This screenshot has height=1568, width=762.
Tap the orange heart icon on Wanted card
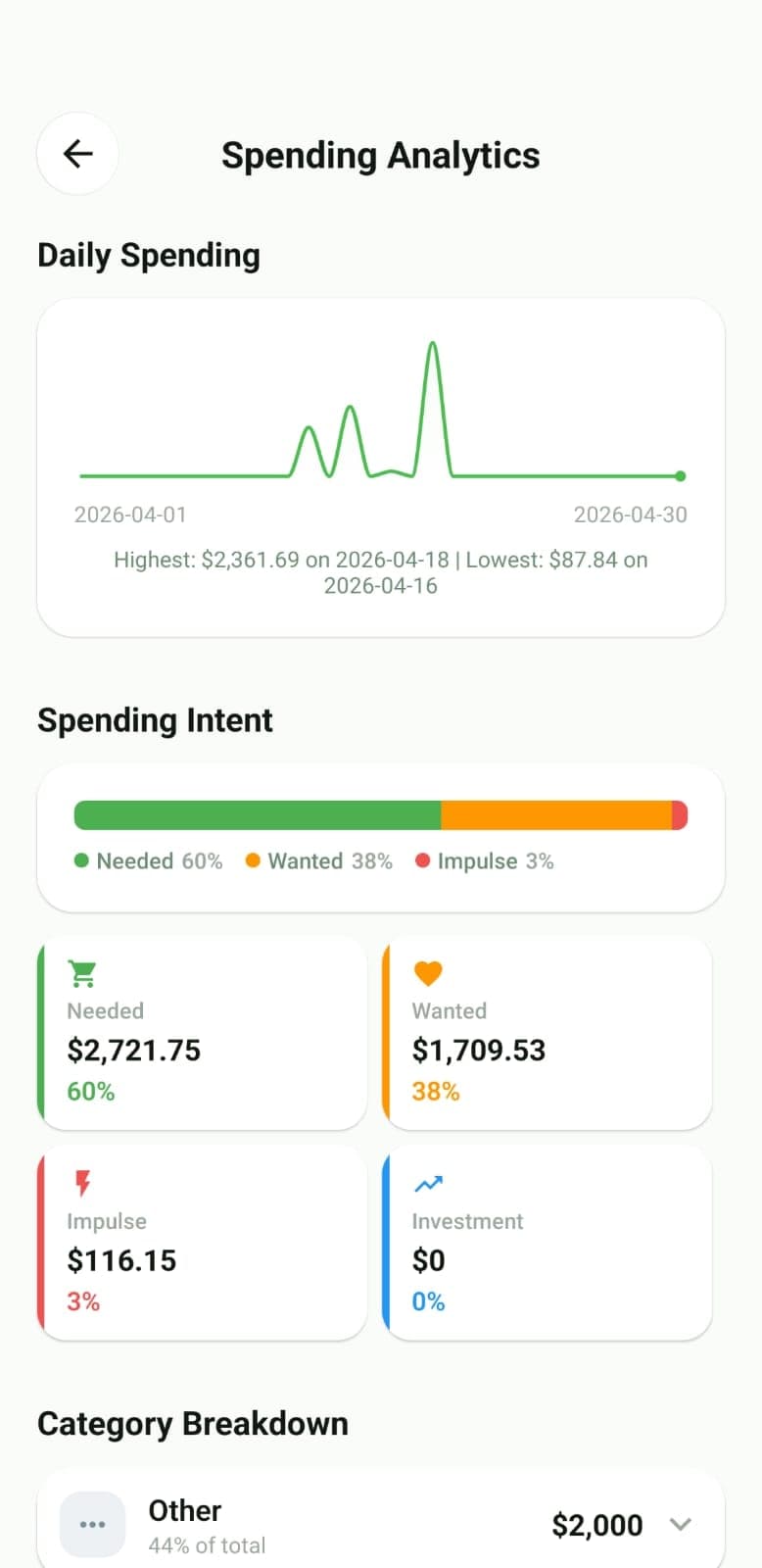point(428,973)
